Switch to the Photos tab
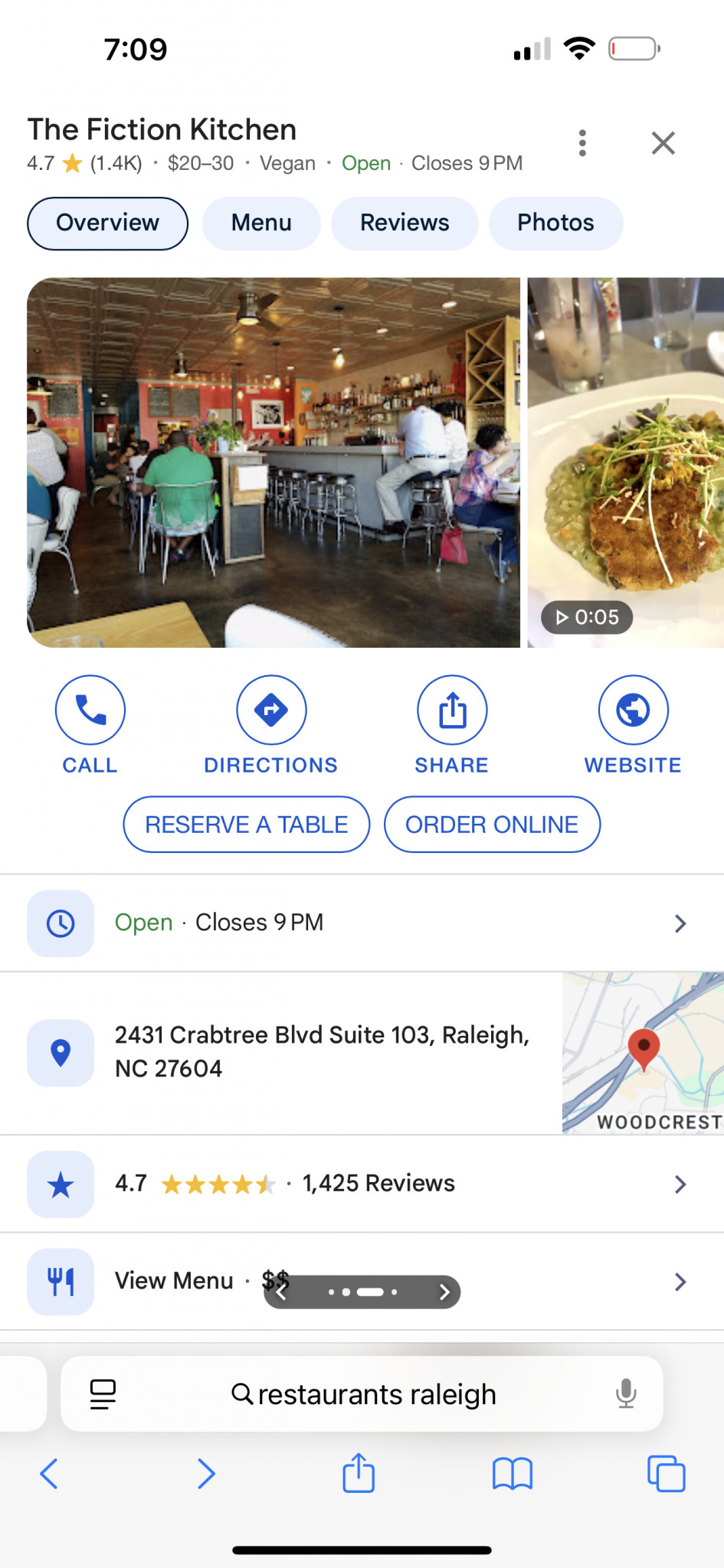The width and height of the screenshot is (724, 1568). coord(555,223)
